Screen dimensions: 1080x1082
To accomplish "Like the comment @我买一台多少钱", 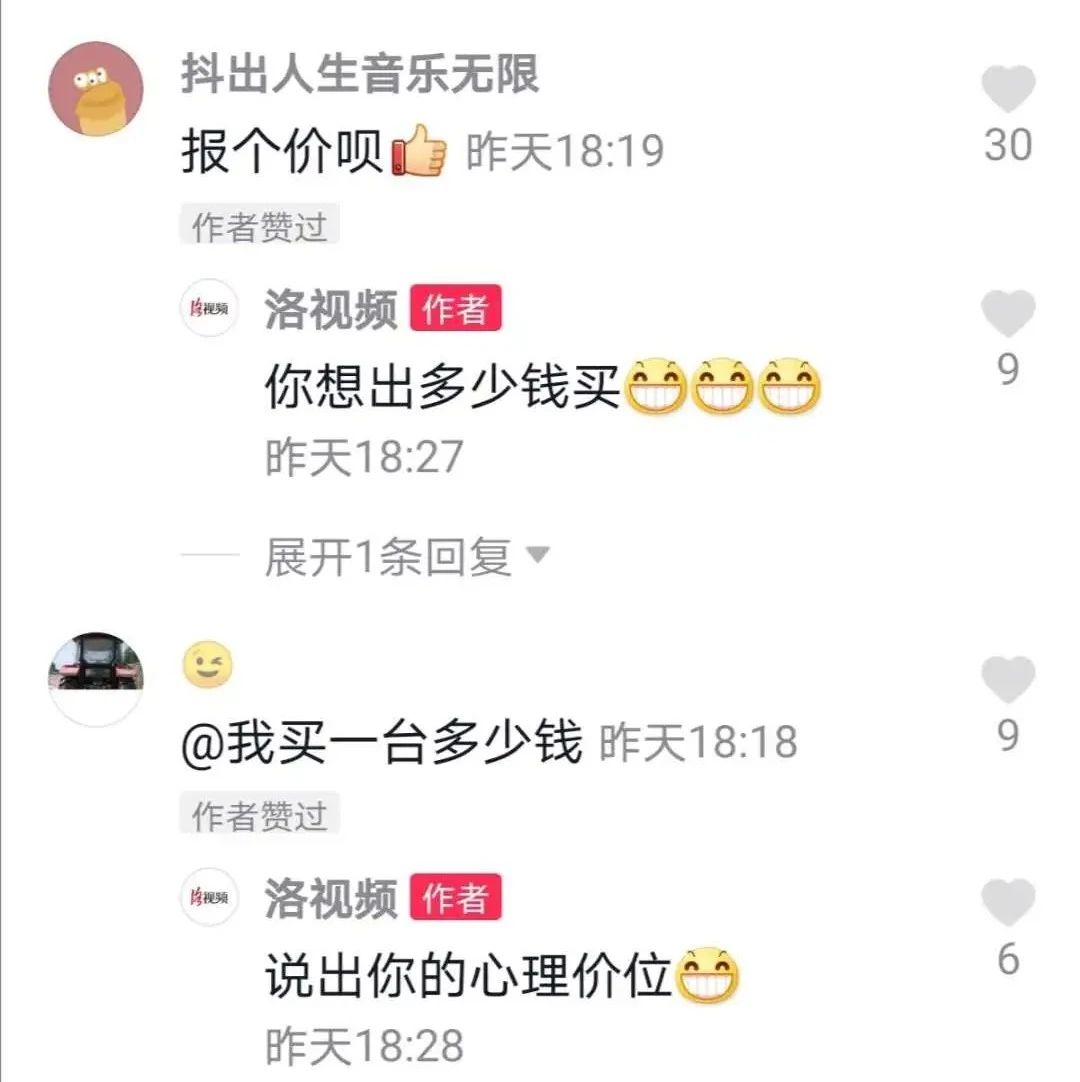I will pos(1007,681).
